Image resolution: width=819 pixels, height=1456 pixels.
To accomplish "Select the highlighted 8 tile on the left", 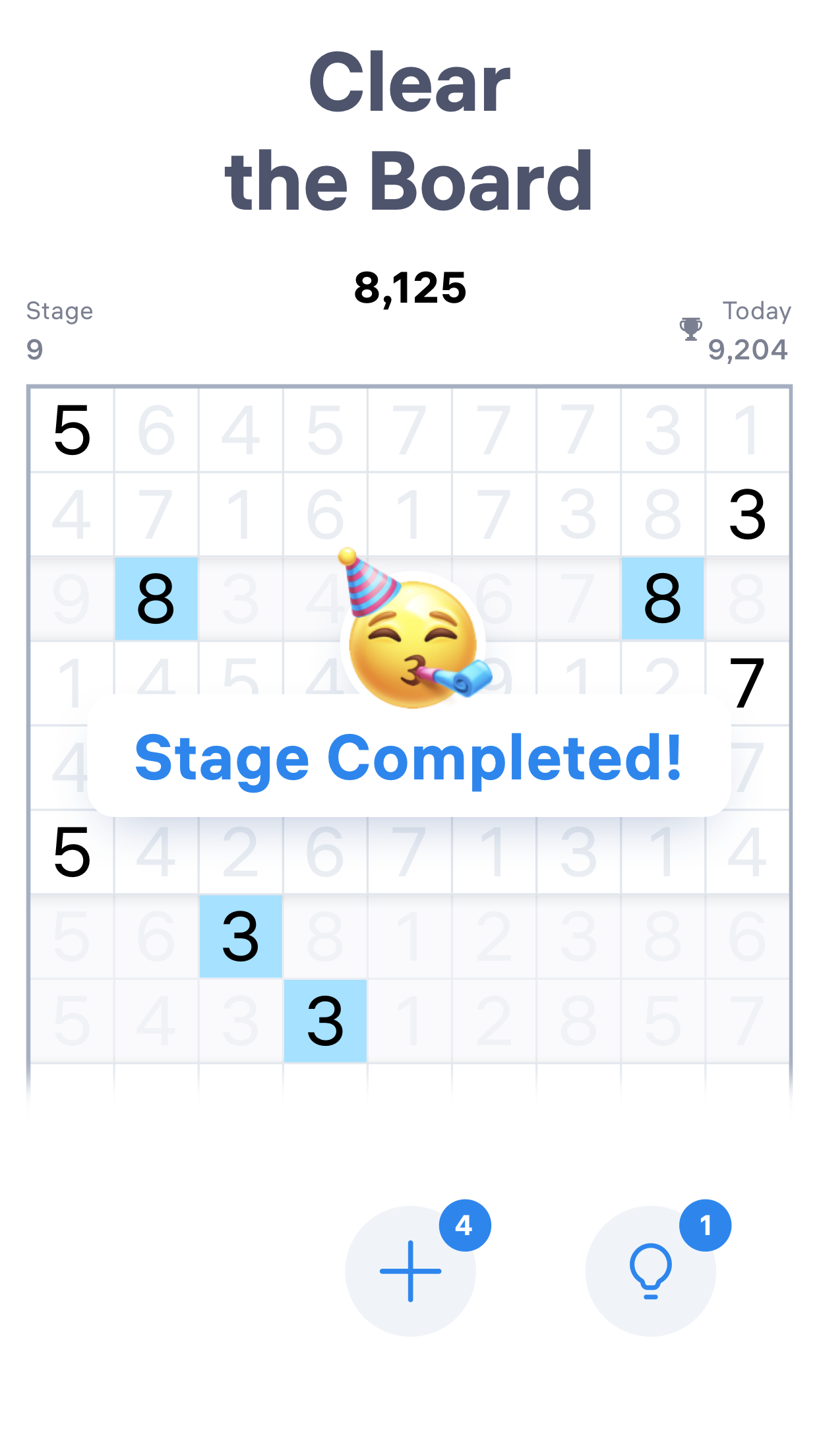I will coord(156,599).
